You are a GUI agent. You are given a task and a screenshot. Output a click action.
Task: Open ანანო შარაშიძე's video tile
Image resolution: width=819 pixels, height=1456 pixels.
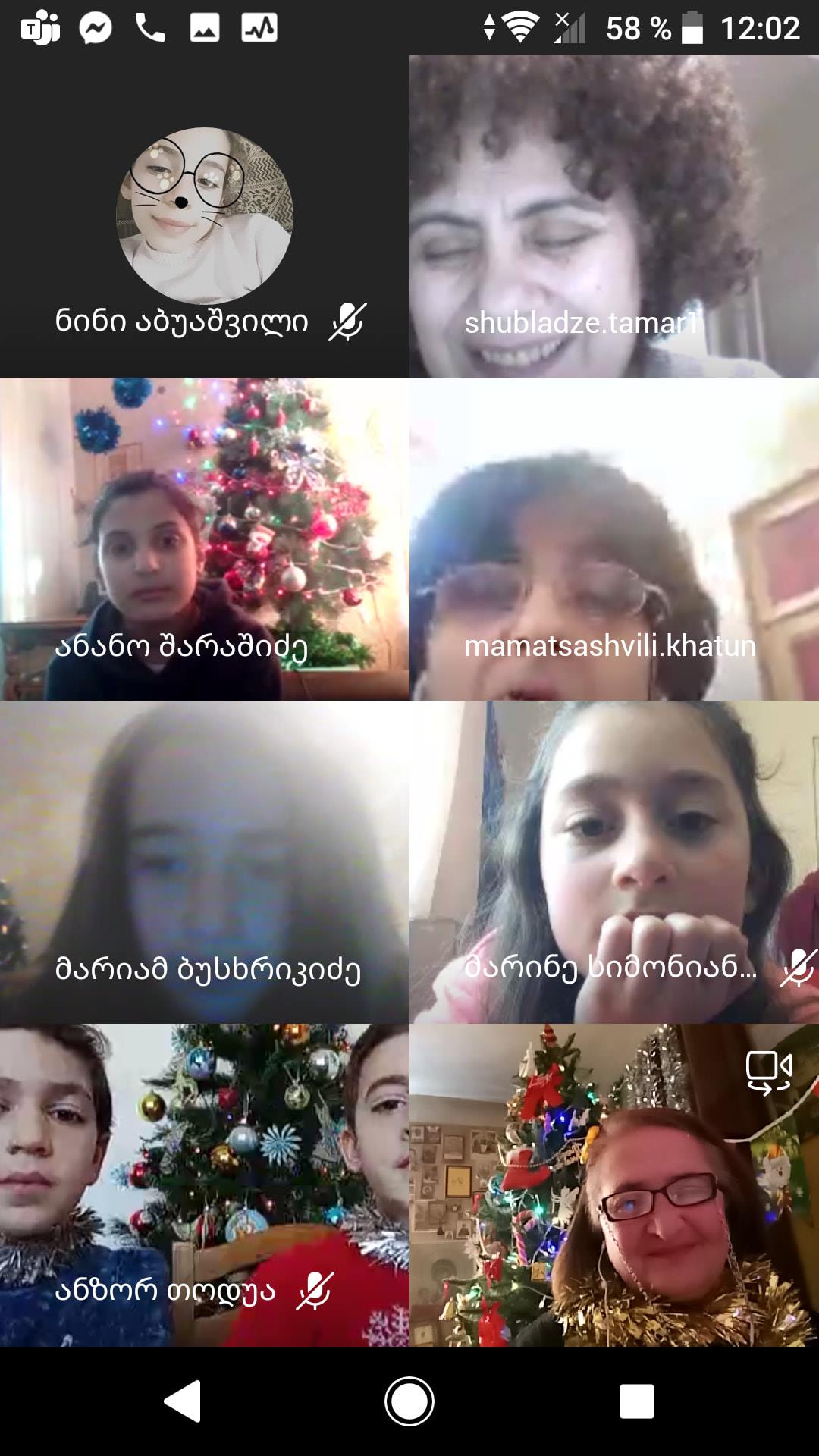click(205, 539)
